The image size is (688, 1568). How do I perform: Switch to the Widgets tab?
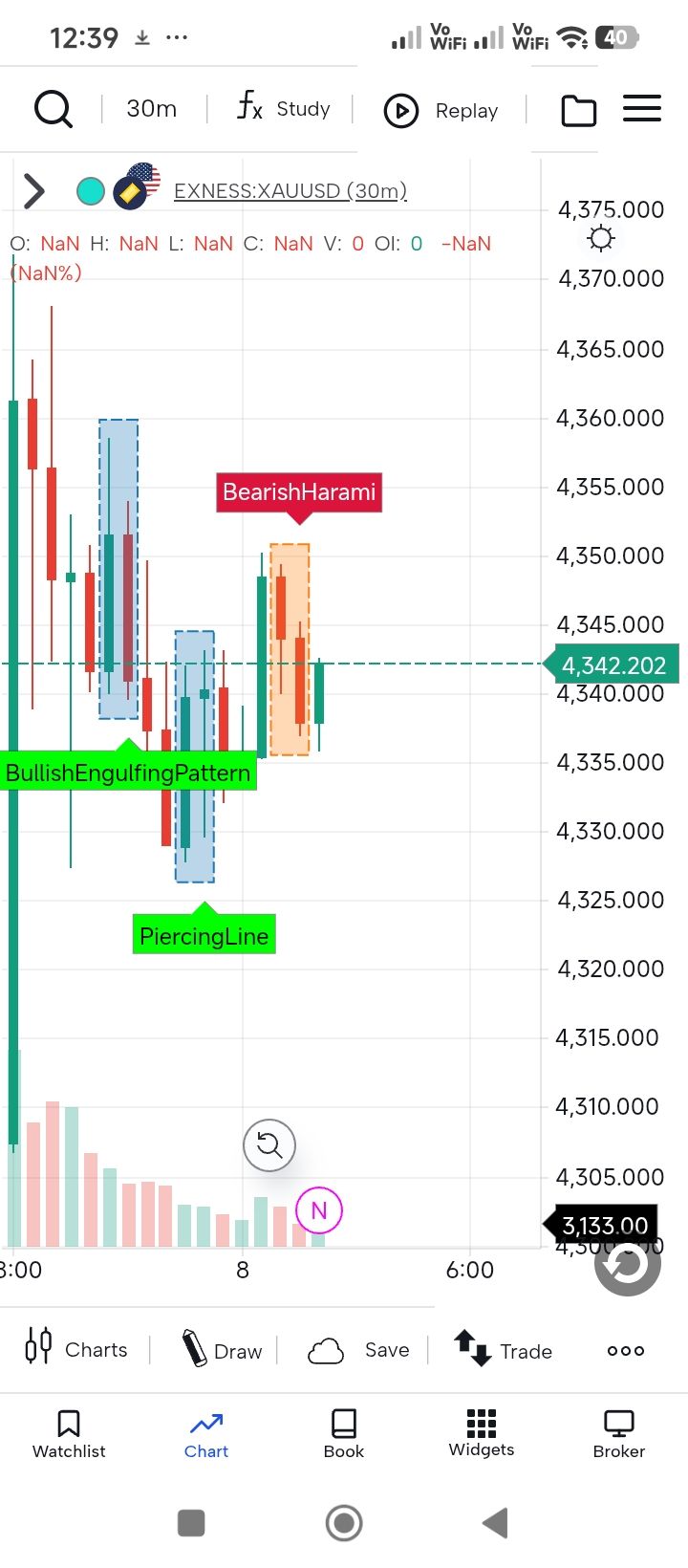click(482, 1434)
